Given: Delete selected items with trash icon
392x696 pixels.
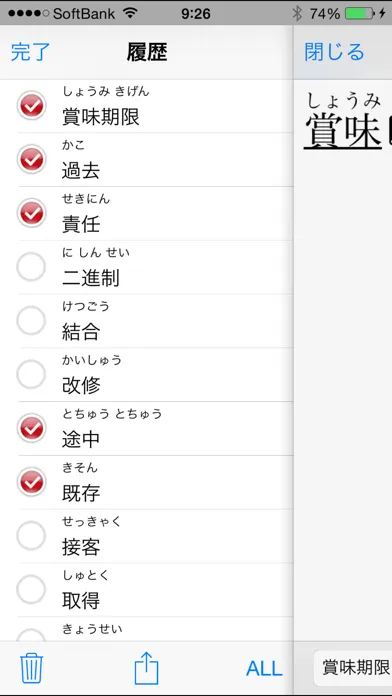Looking at the screenshot, I should 32,668.
